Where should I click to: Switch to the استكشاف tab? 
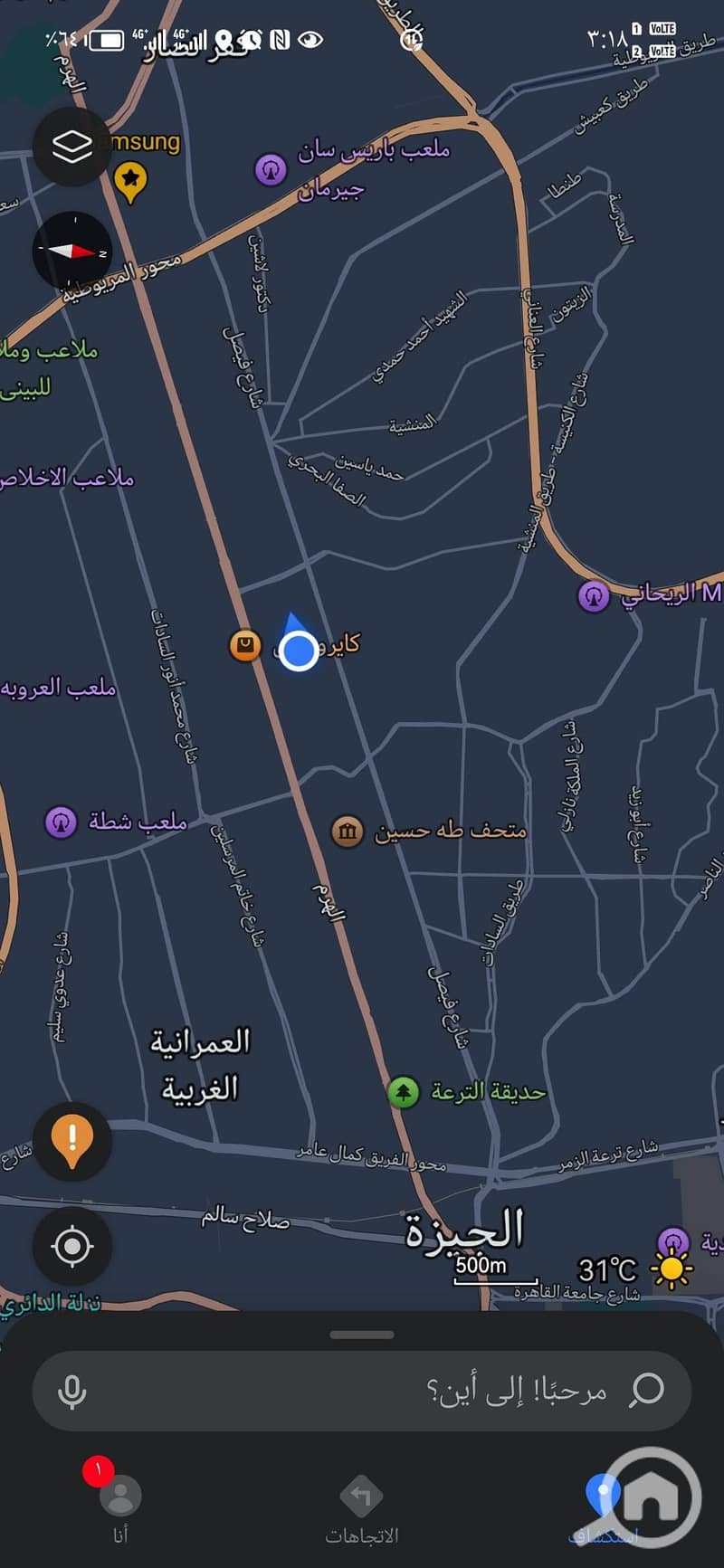point(603,1506)
